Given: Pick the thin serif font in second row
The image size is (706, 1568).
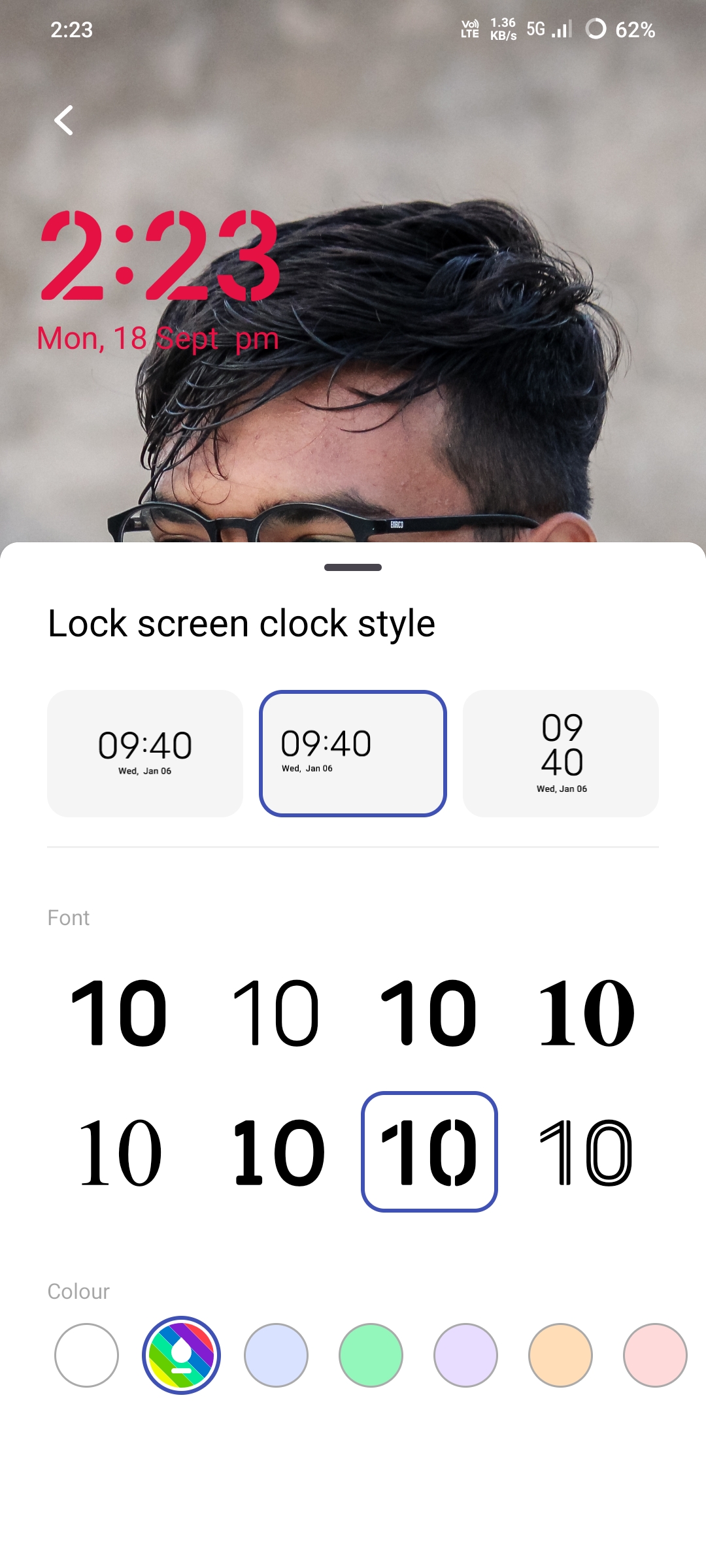Looking at the screenshot, I should [x=120, y=1152].
